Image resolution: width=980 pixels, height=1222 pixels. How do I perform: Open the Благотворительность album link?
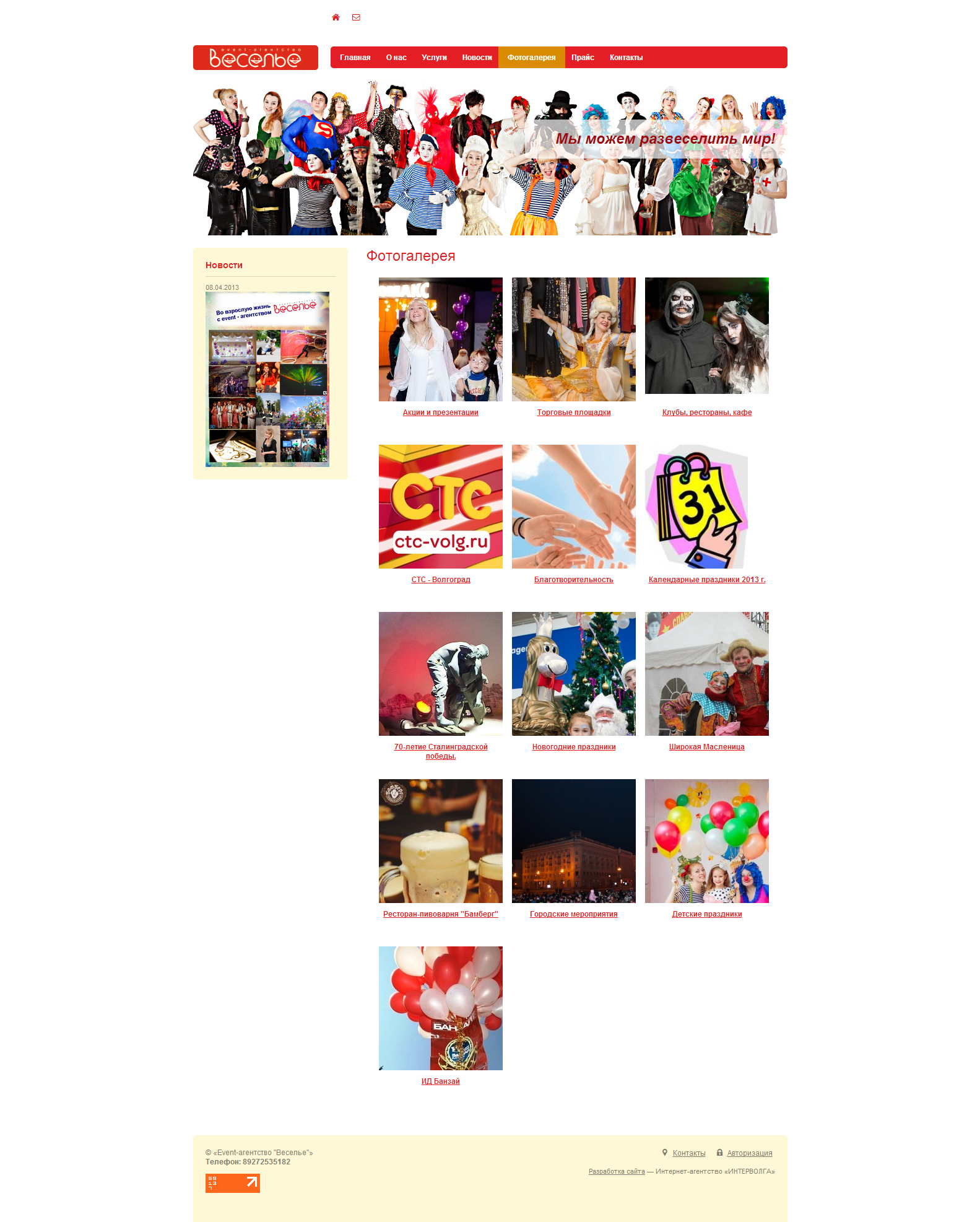[573, 580]
